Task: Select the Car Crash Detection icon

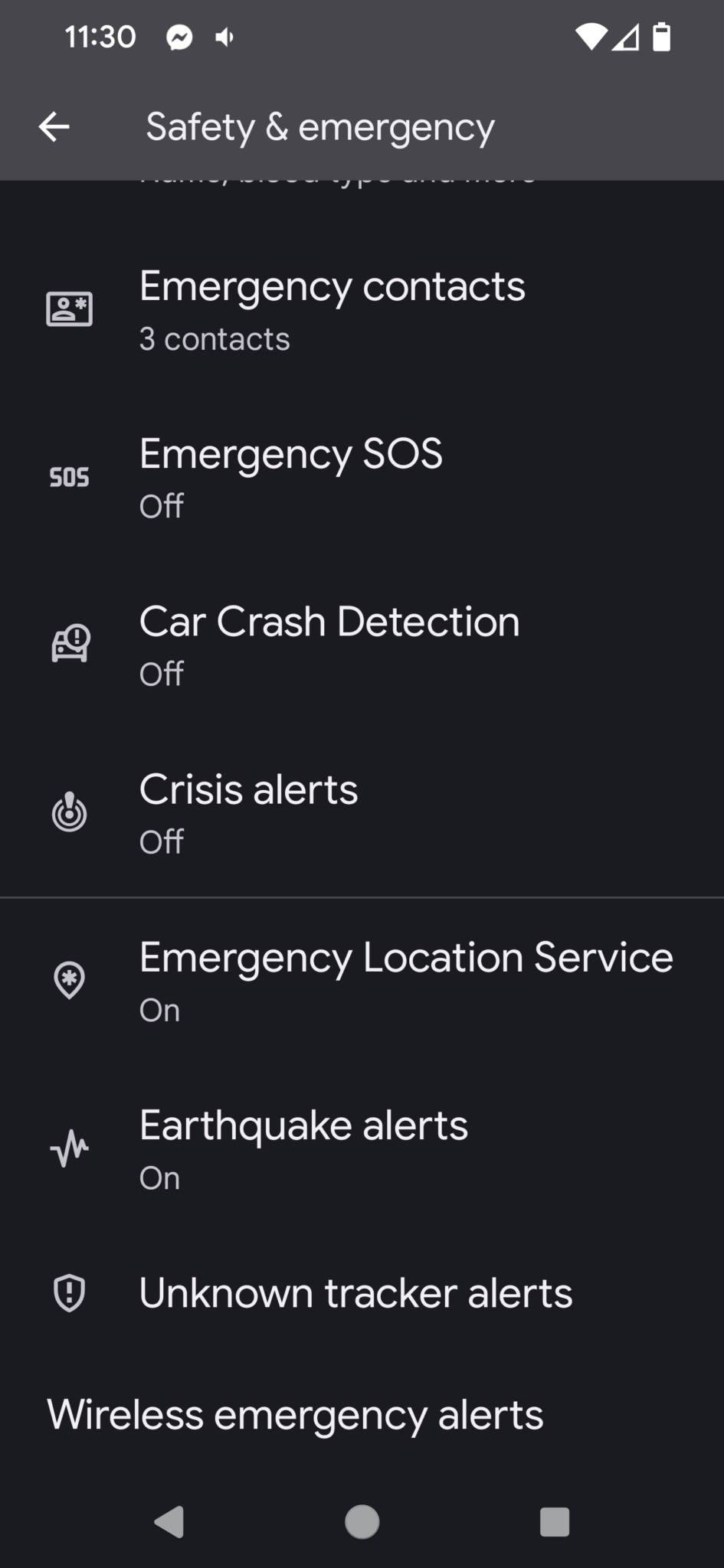Action: click(x=70, y=643)
